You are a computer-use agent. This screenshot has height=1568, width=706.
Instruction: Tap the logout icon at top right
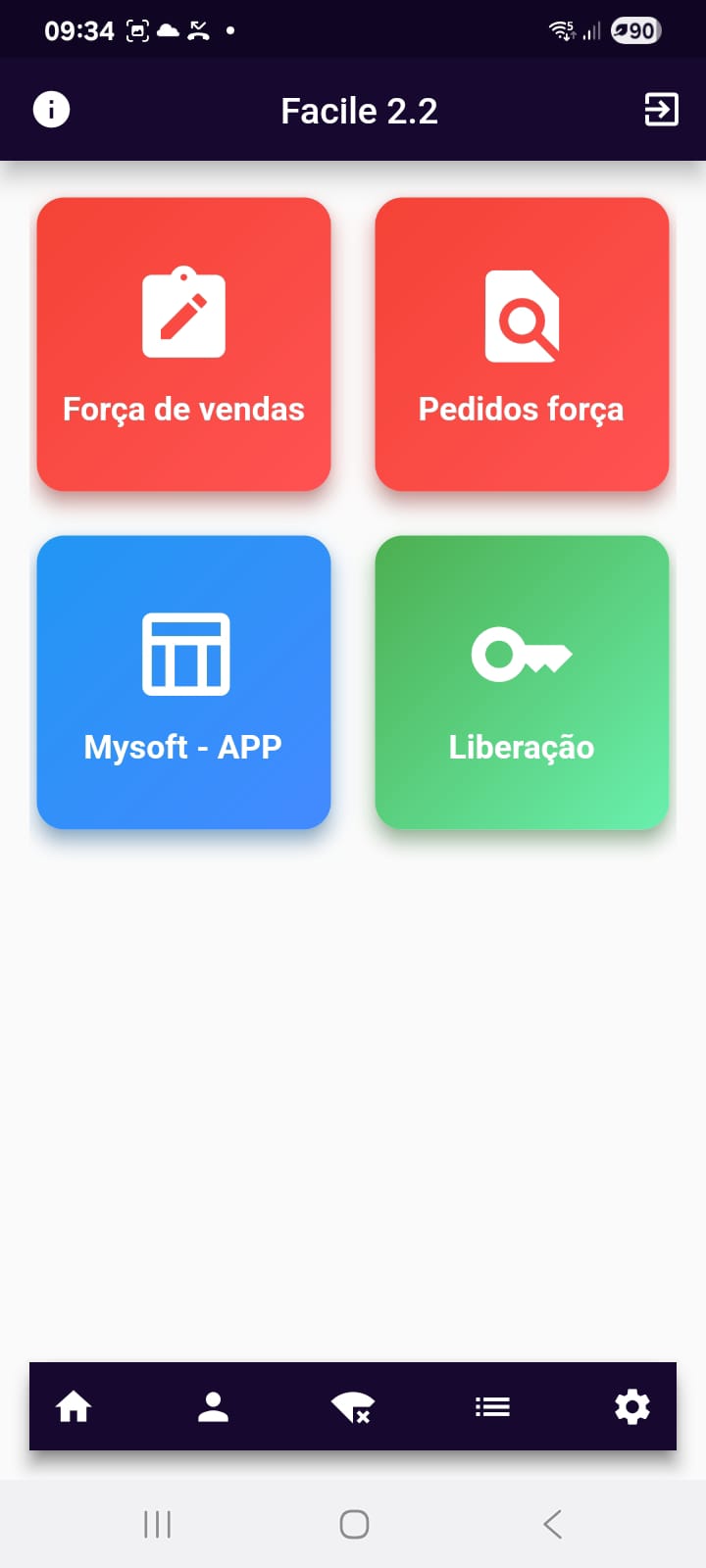661,109
